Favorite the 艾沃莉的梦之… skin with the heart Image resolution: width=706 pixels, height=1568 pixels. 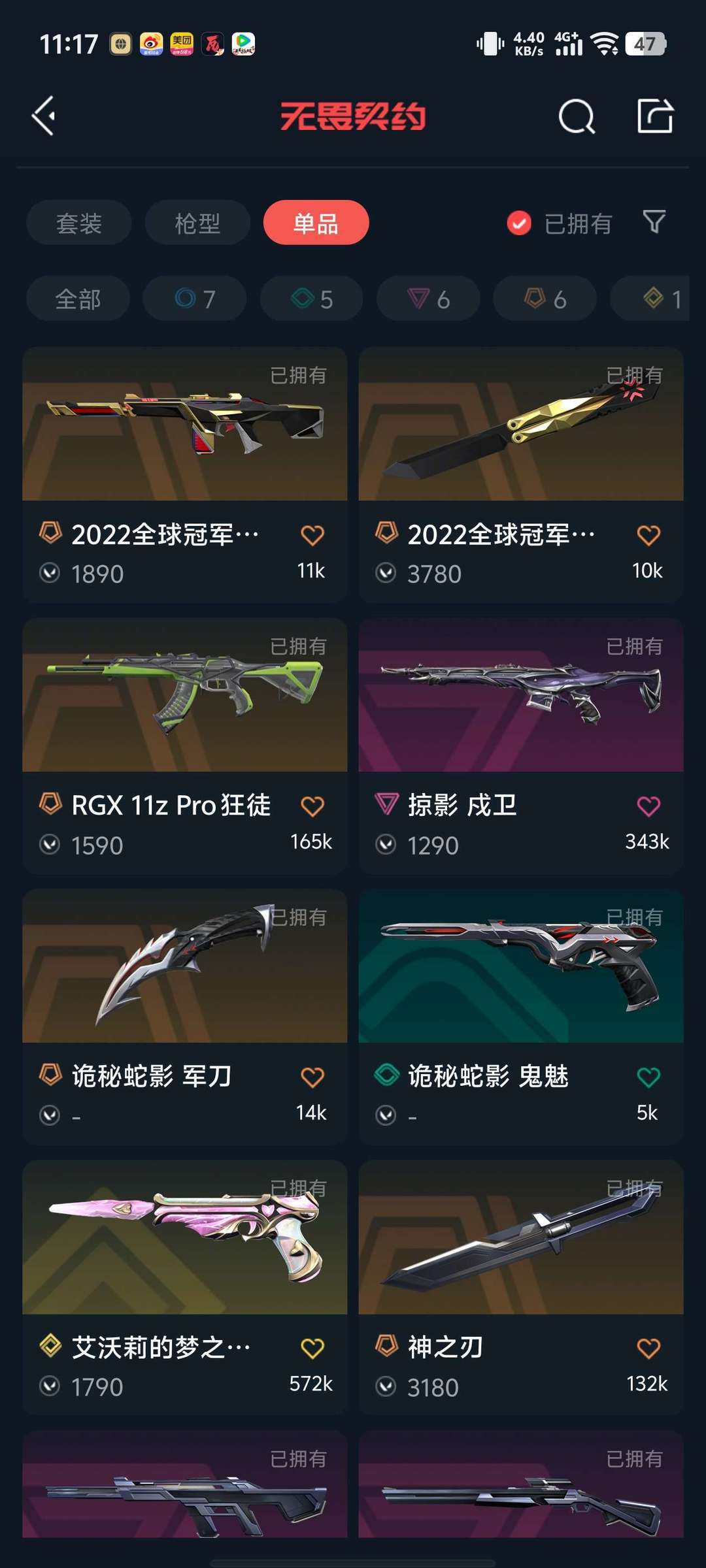tap(312, 1348)
